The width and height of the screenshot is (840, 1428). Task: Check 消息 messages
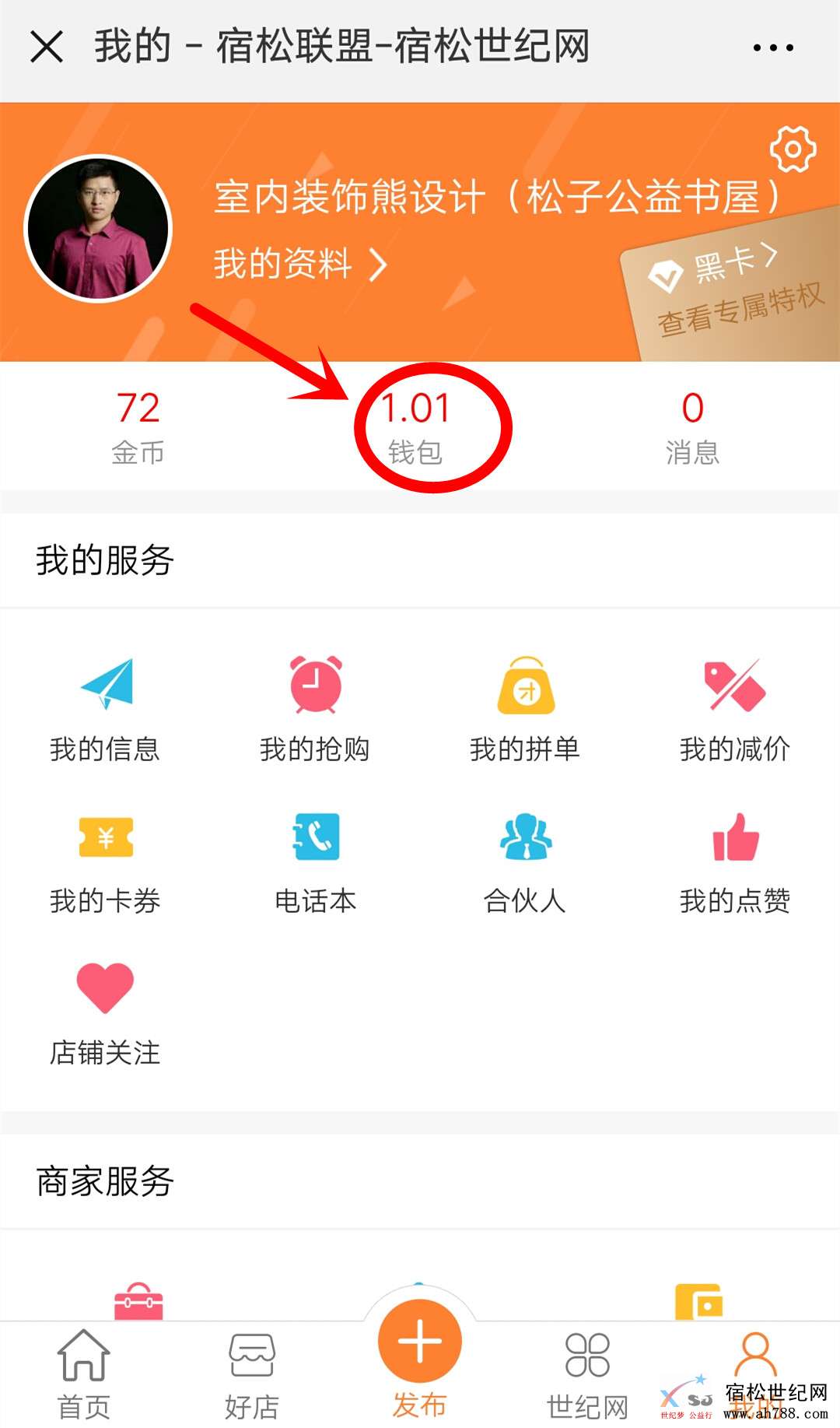click(x=692, y=428)
